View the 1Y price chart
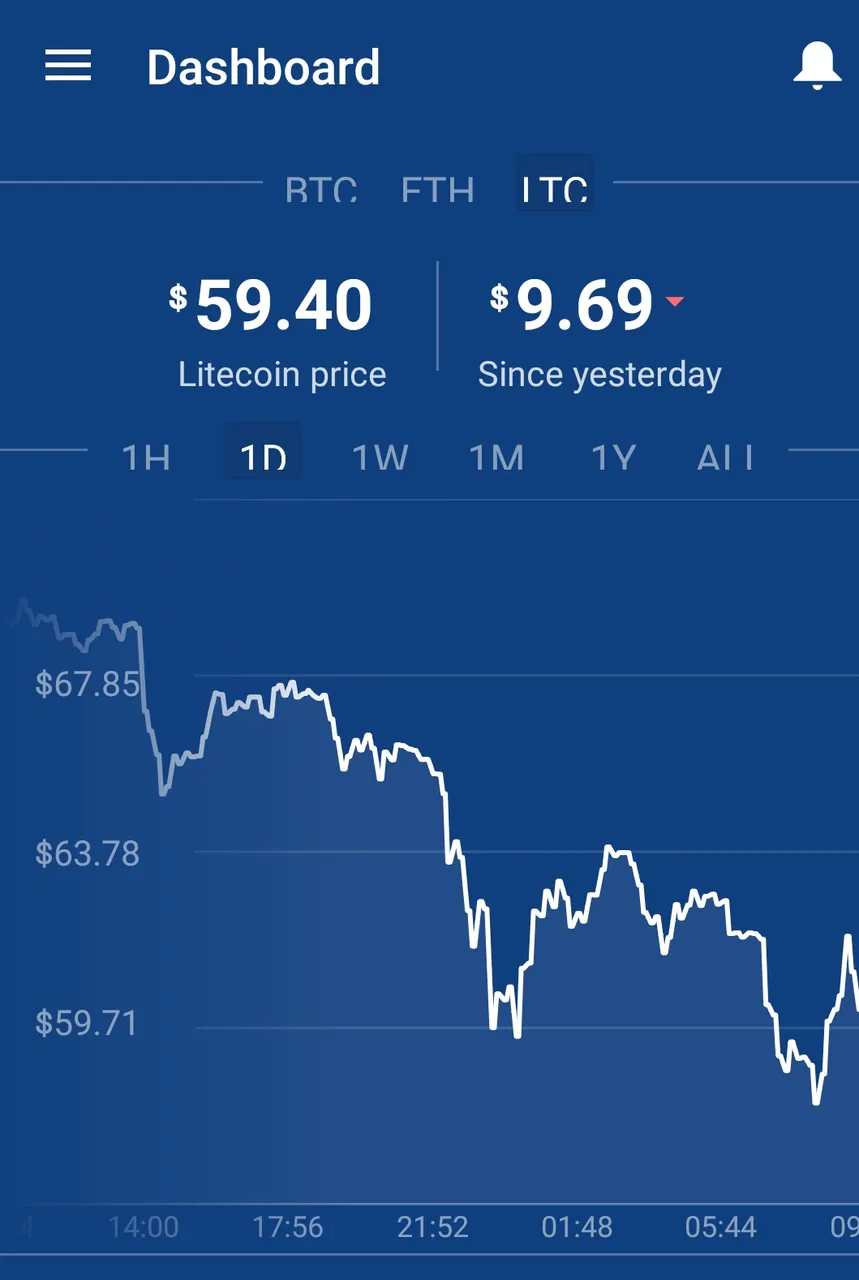 613,455
